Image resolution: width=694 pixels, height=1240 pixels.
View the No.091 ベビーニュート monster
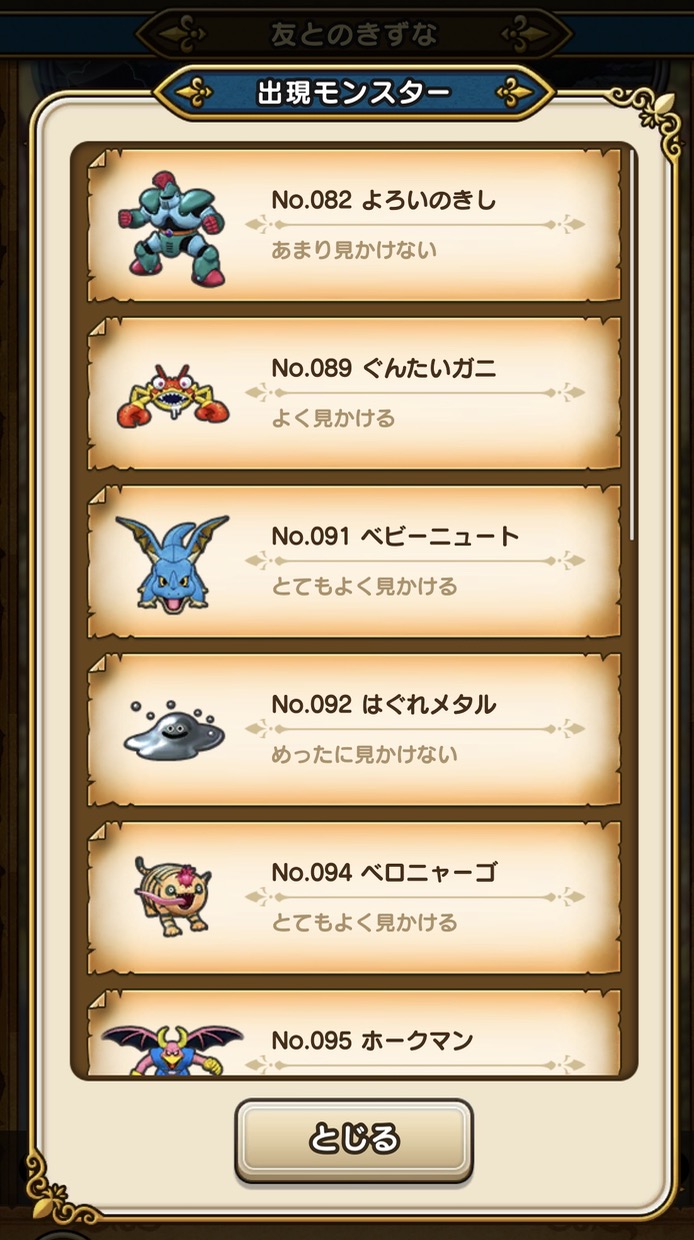[x=354, y=561]
